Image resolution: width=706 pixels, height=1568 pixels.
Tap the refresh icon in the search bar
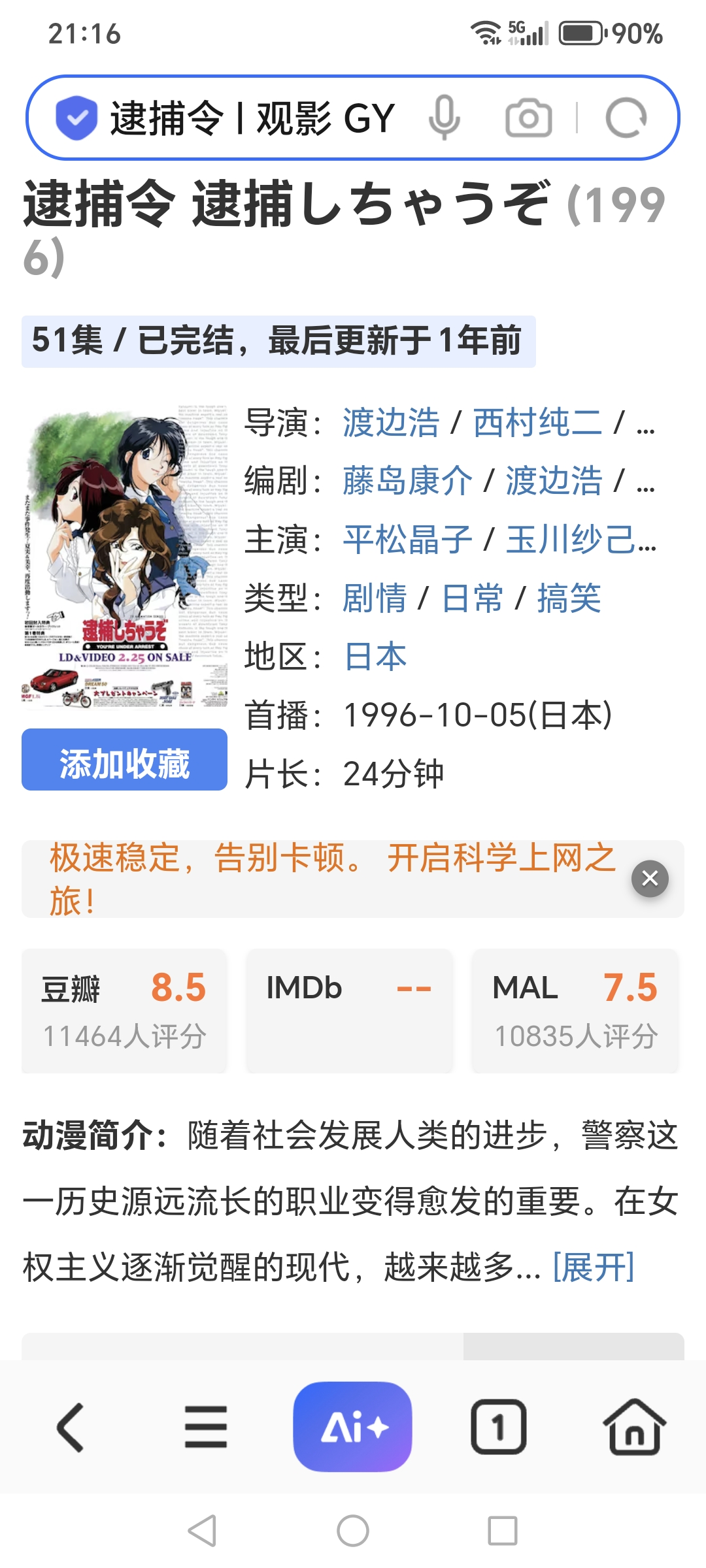[626, 118]
